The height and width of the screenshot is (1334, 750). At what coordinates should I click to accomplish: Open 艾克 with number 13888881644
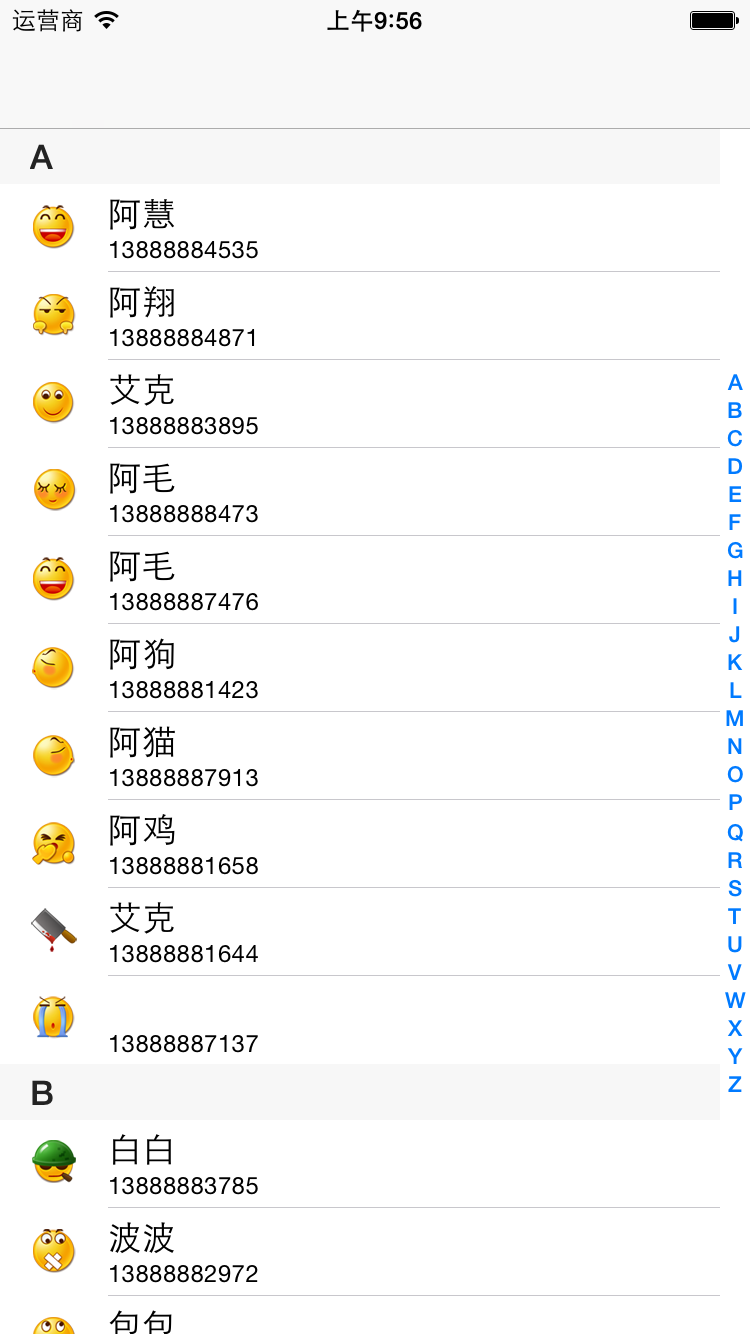(x=360, y=932)
